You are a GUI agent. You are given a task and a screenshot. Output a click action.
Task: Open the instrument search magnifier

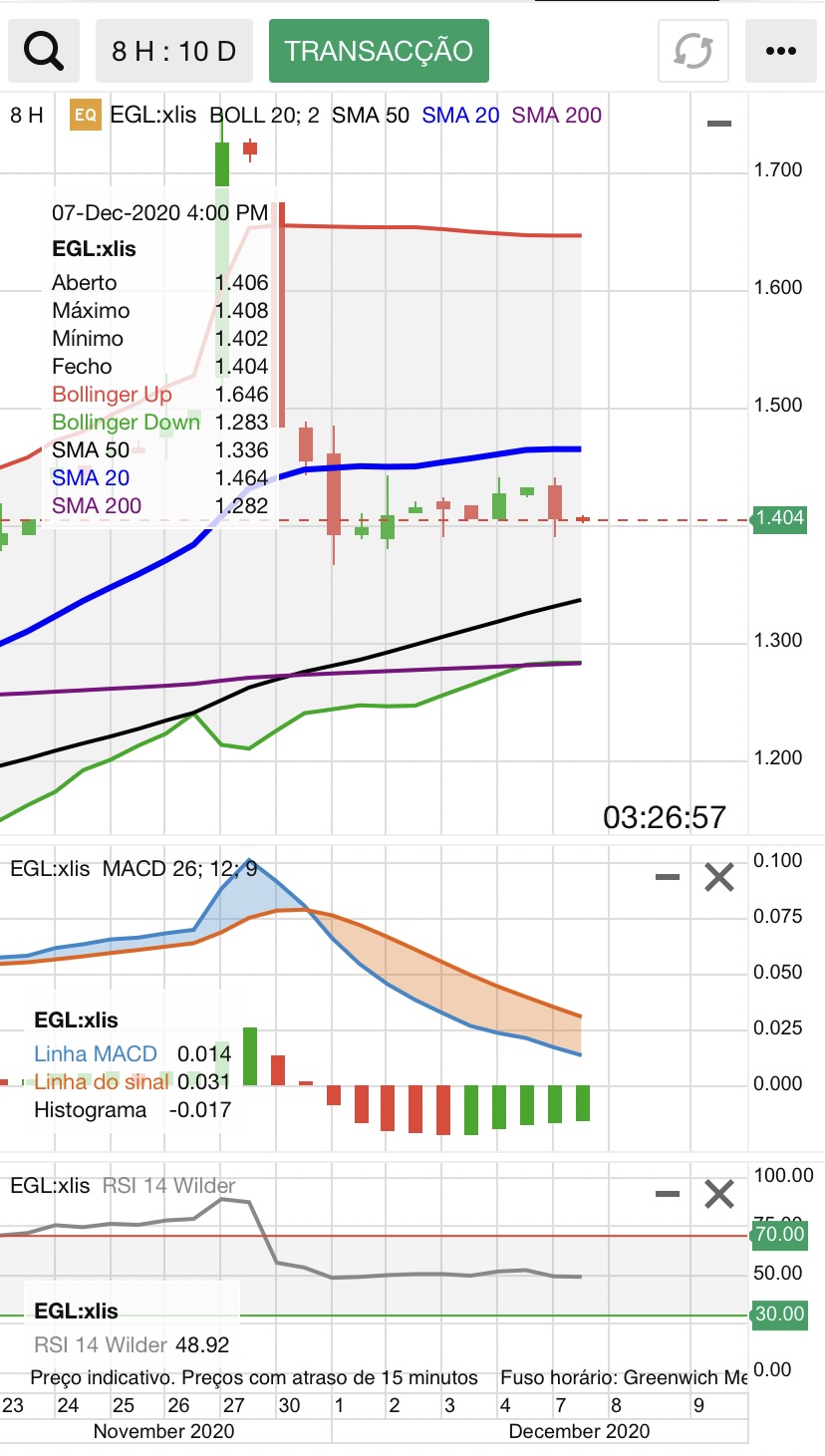(x=44, y=51)
